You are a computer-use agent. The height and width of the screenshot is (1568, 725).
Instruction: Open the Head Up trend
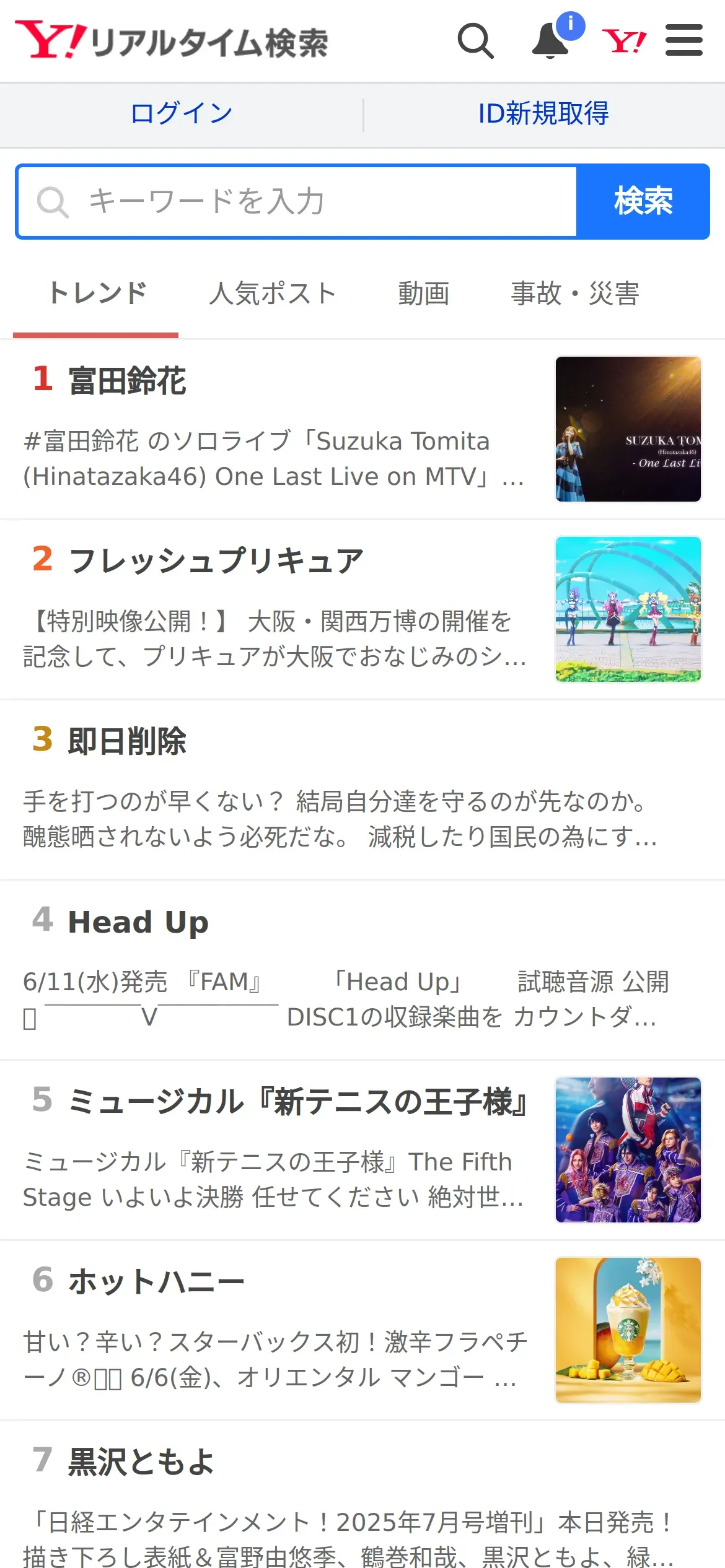(138, 922)
